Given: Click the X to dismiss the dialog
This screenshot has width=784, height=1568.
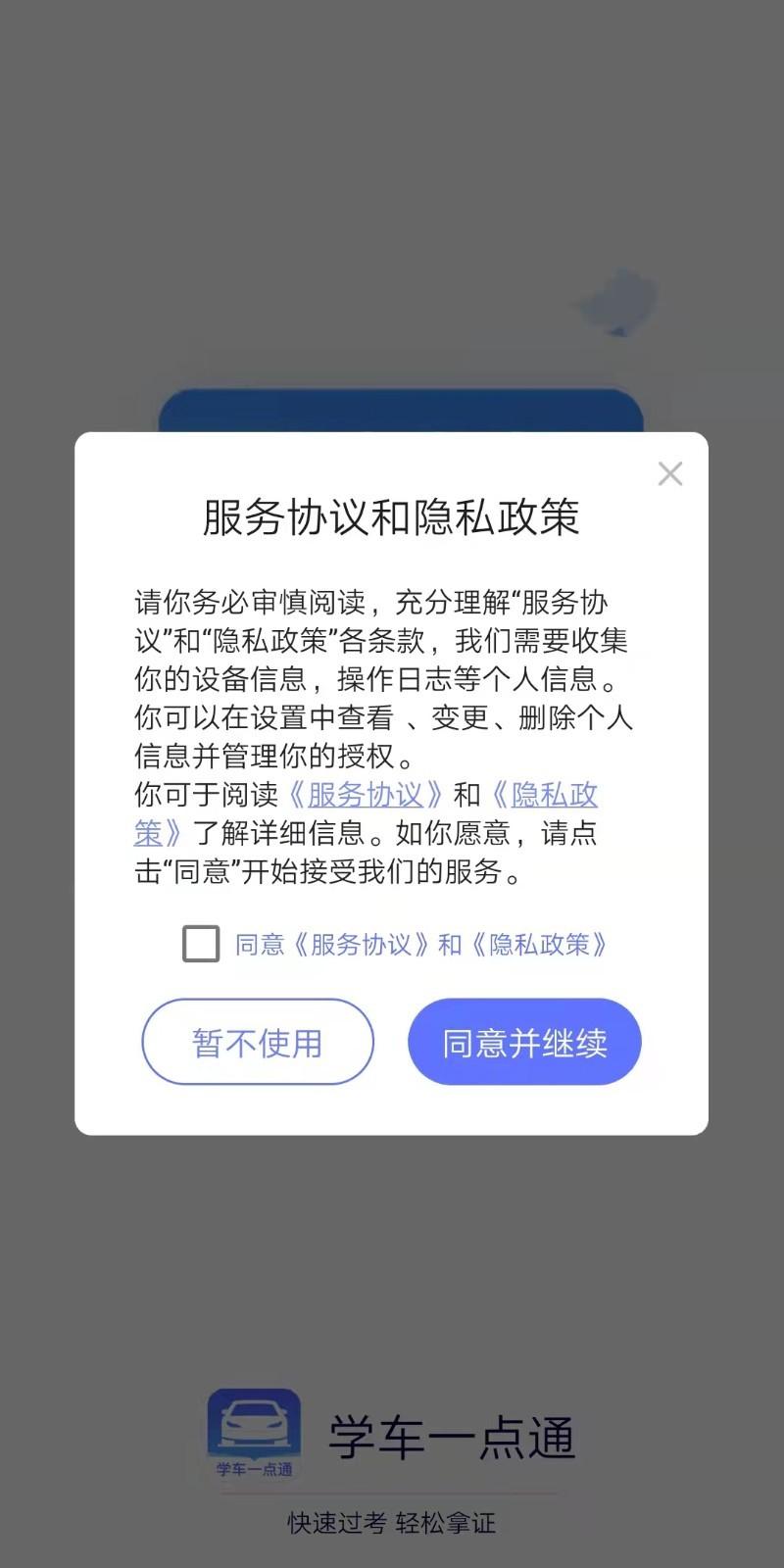Looking at the screenshot, I should coord(670,473).
